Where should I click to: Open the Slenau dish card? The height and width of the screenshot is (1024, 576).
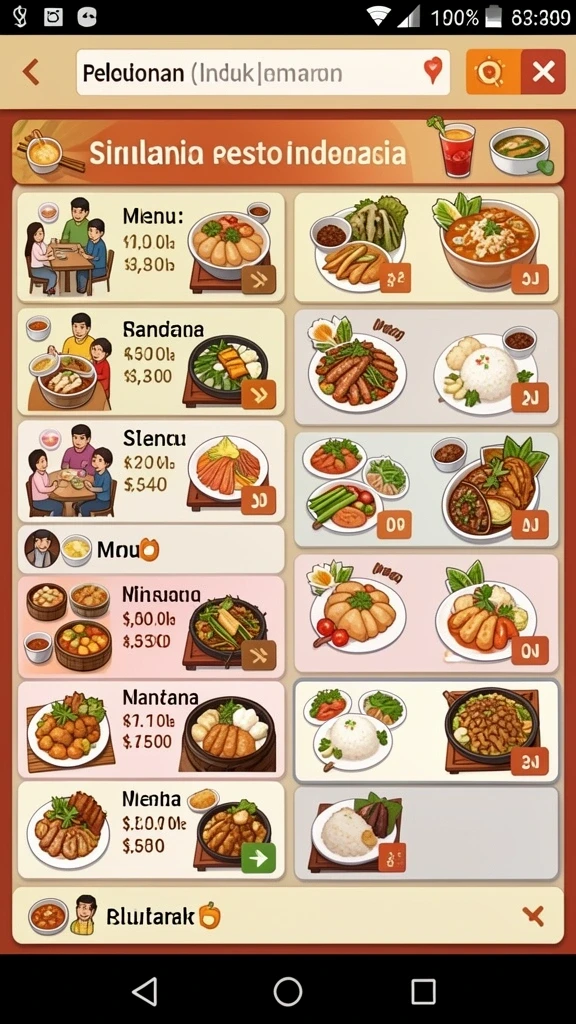click(x=151, y=470)
